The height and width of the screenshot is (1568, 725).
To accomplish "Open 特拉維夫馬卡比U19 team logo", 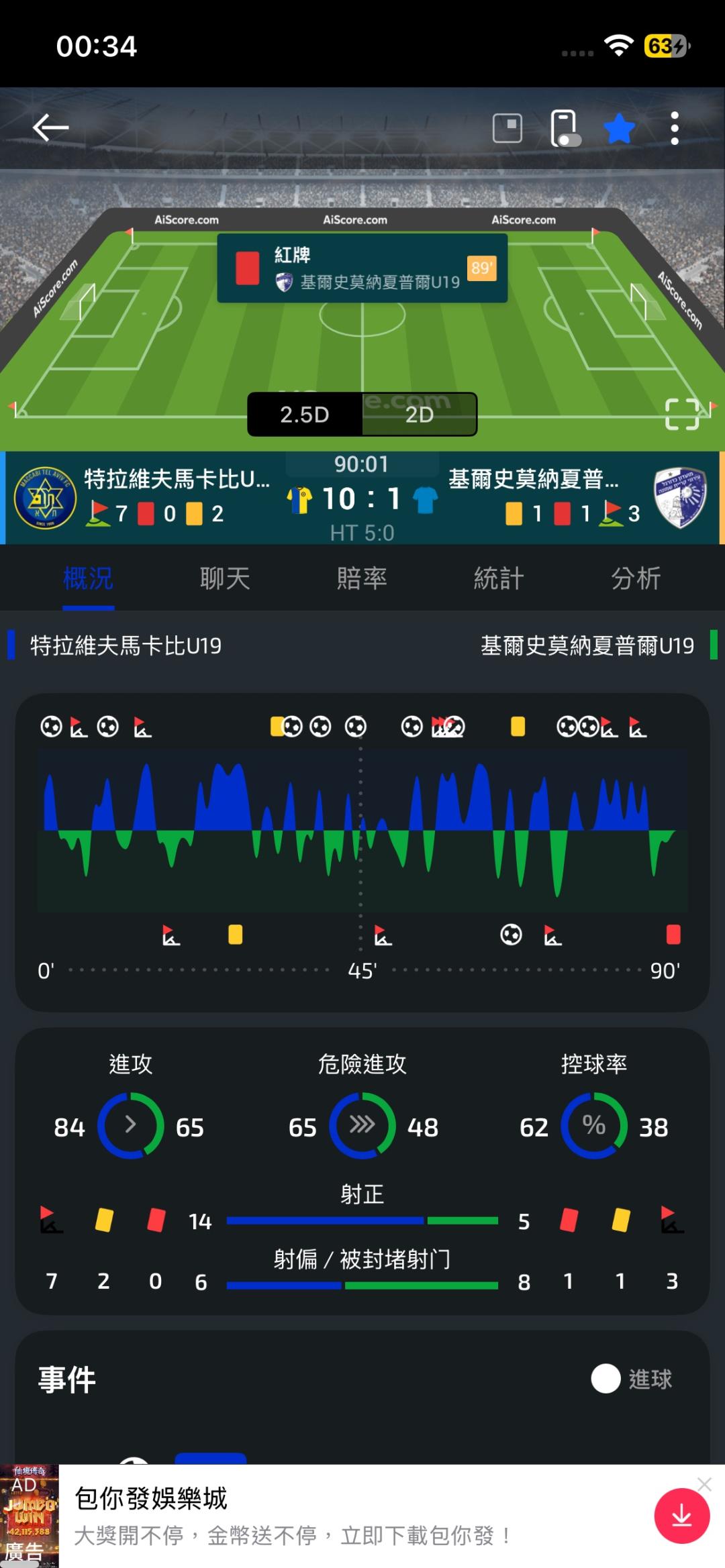I will [45, 498].
